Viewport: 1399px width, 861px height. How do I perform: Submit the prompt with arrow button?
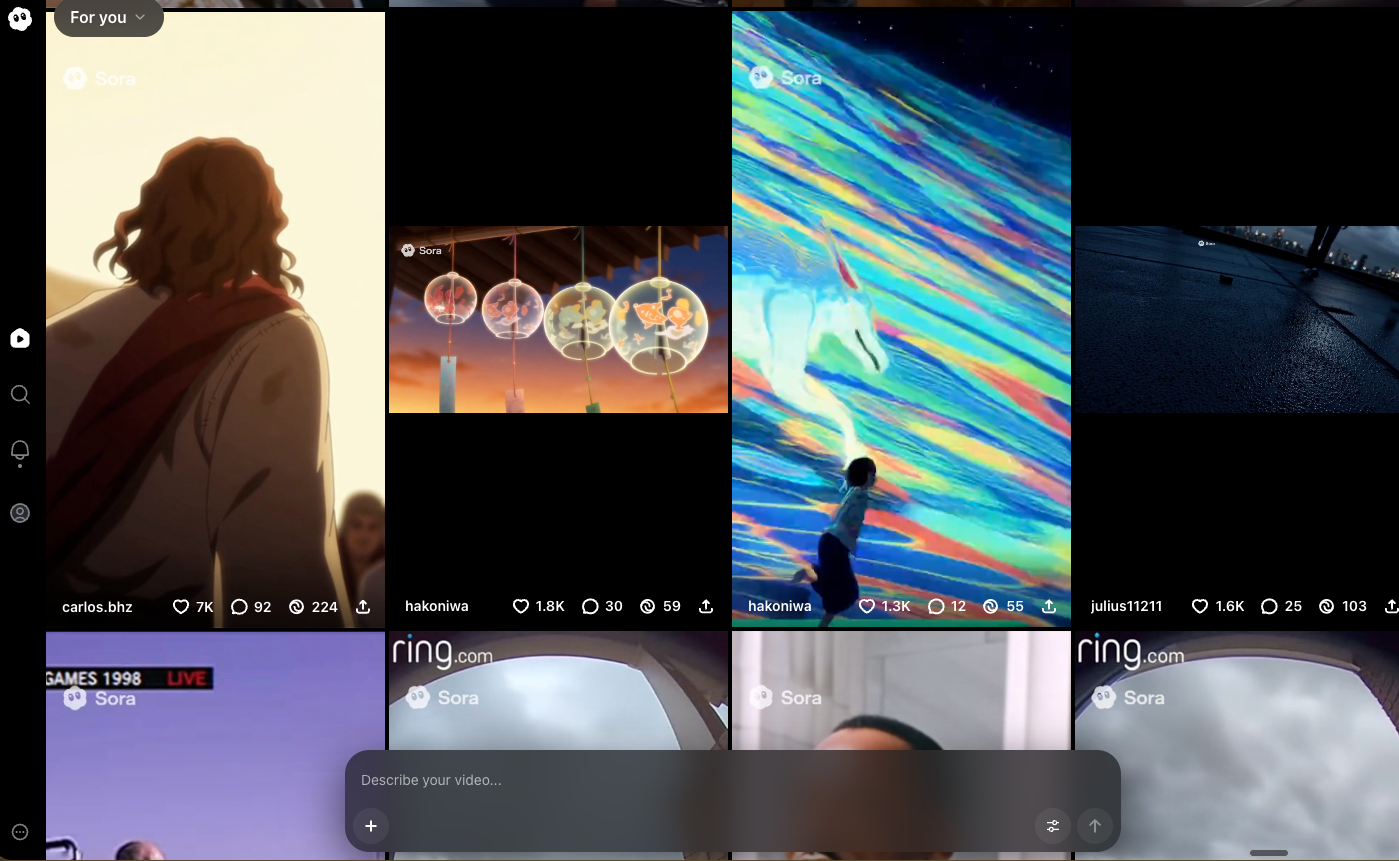click(x=1095, y=826)
